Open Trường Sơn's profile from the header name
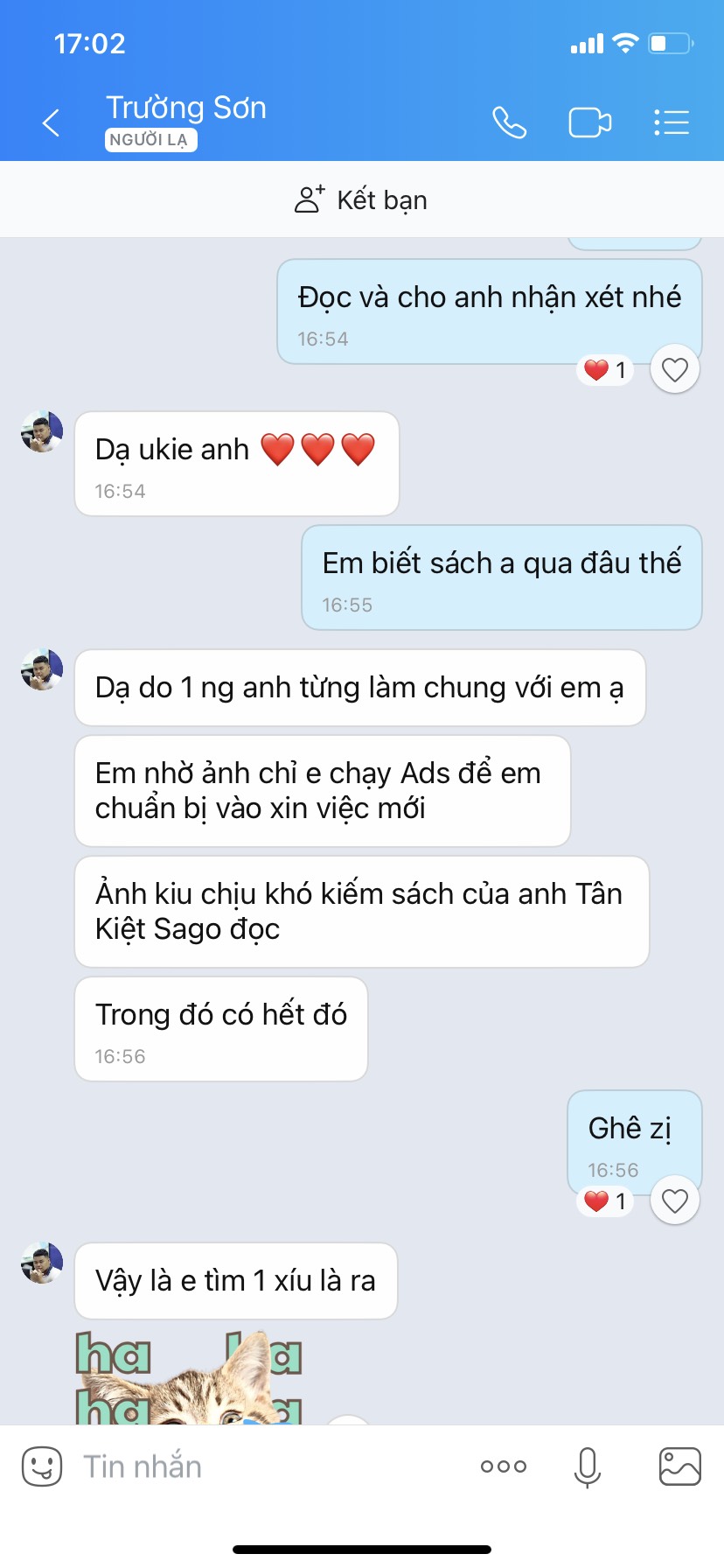The width and height of the screenshot is (724, 1568). [x=185, y=108]
